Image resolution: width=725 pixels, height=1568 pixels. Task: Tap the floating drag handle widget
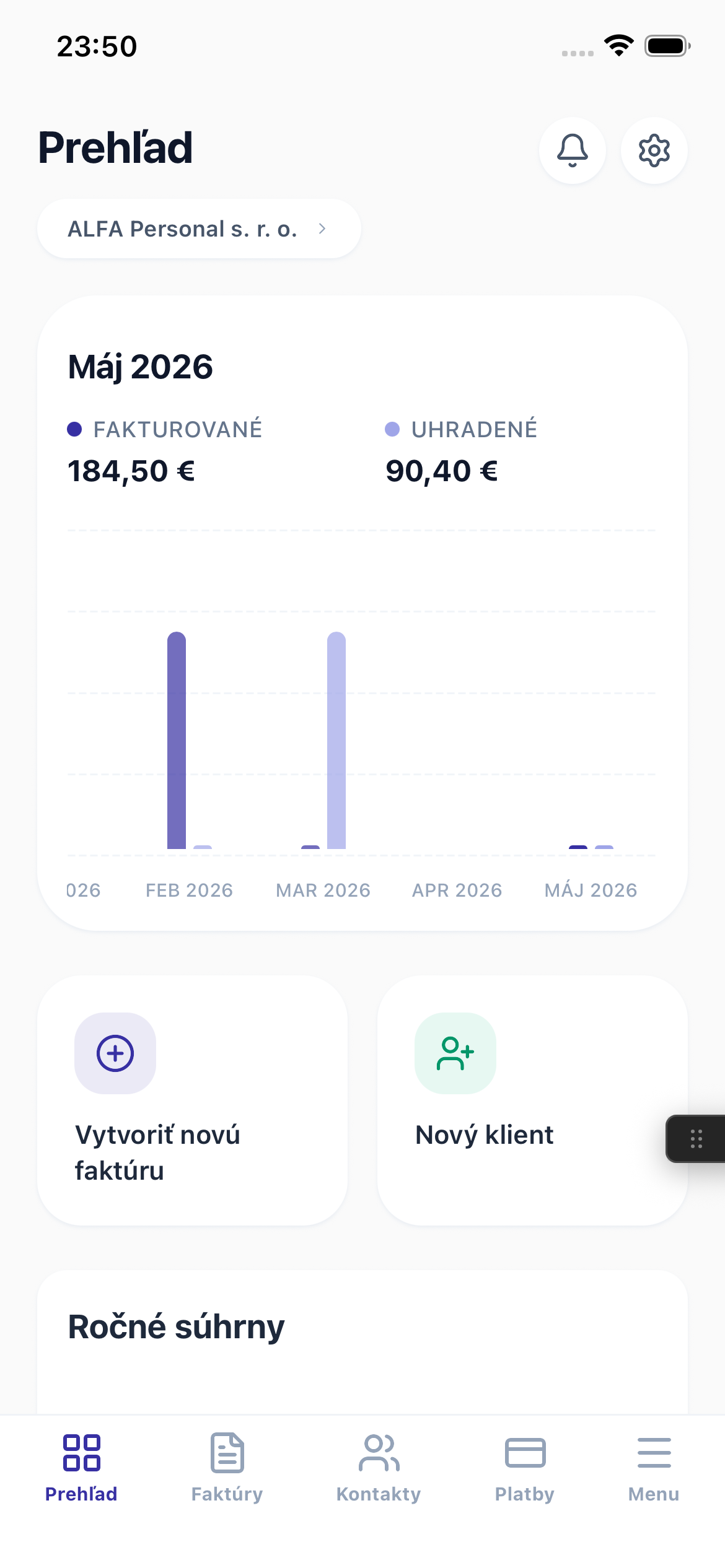click(x=696, y=1139)
